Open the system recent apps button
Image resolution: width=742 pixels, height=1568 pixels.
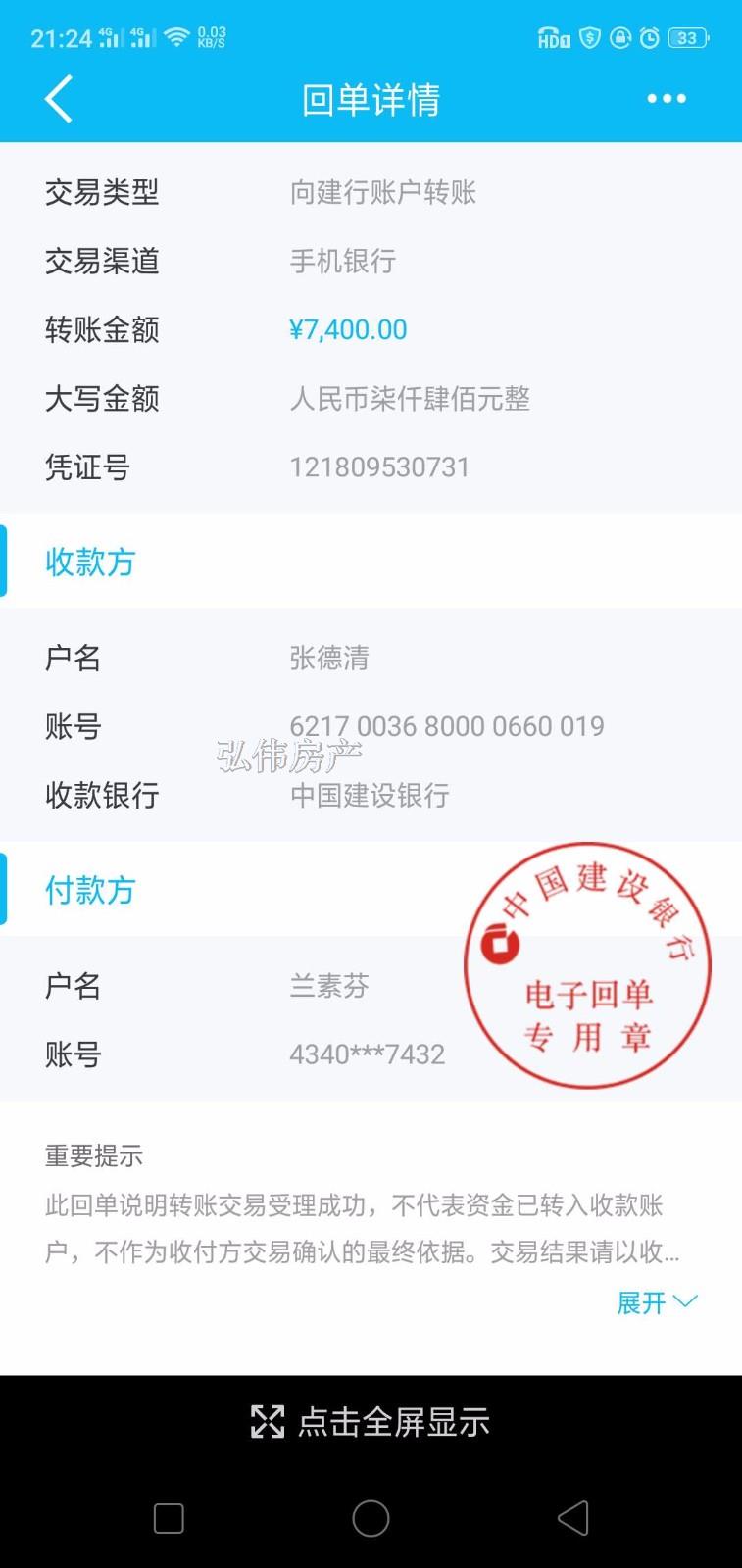click(x=169, y=1518)
